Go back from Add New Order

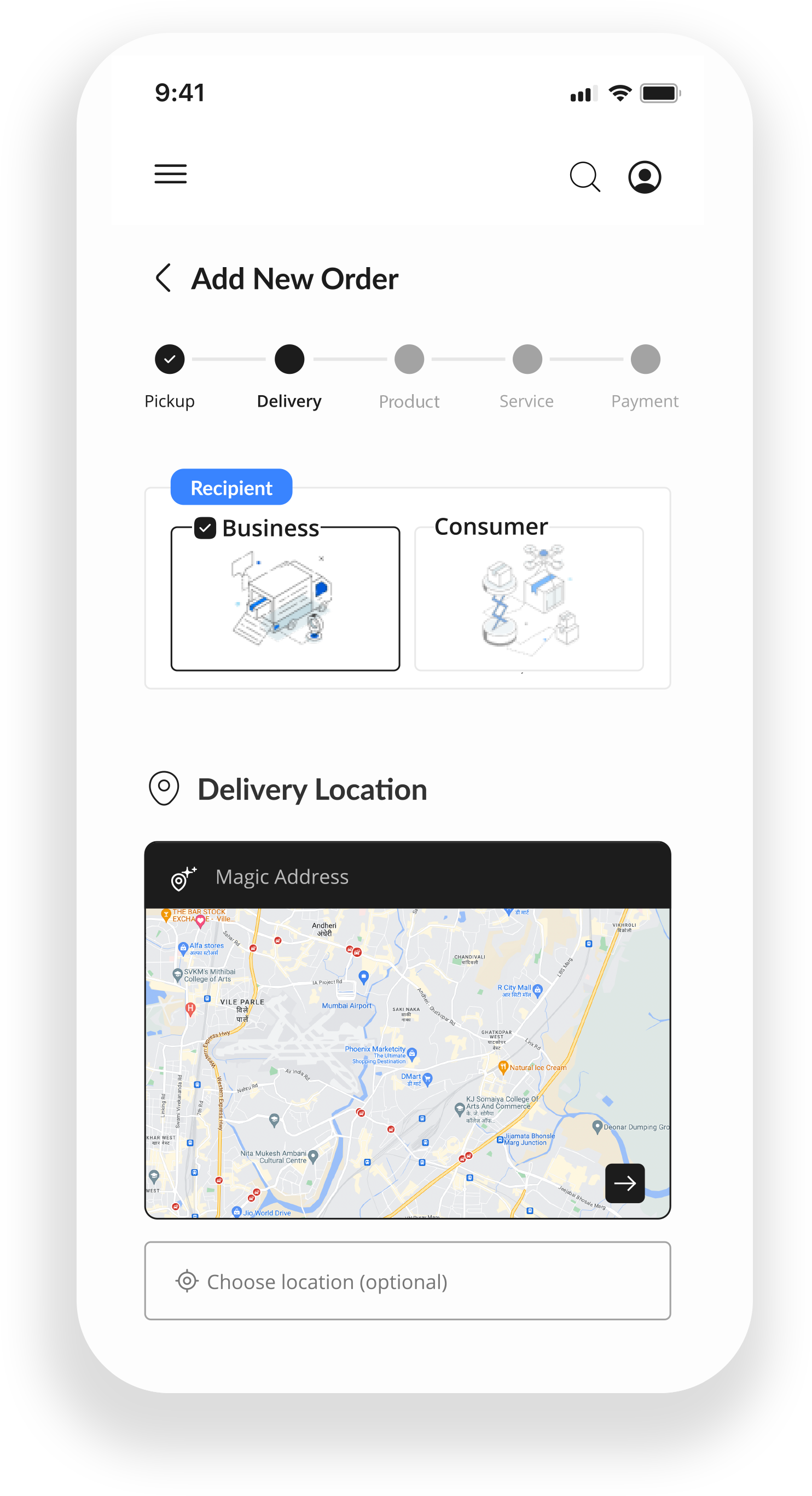(164, 278)
